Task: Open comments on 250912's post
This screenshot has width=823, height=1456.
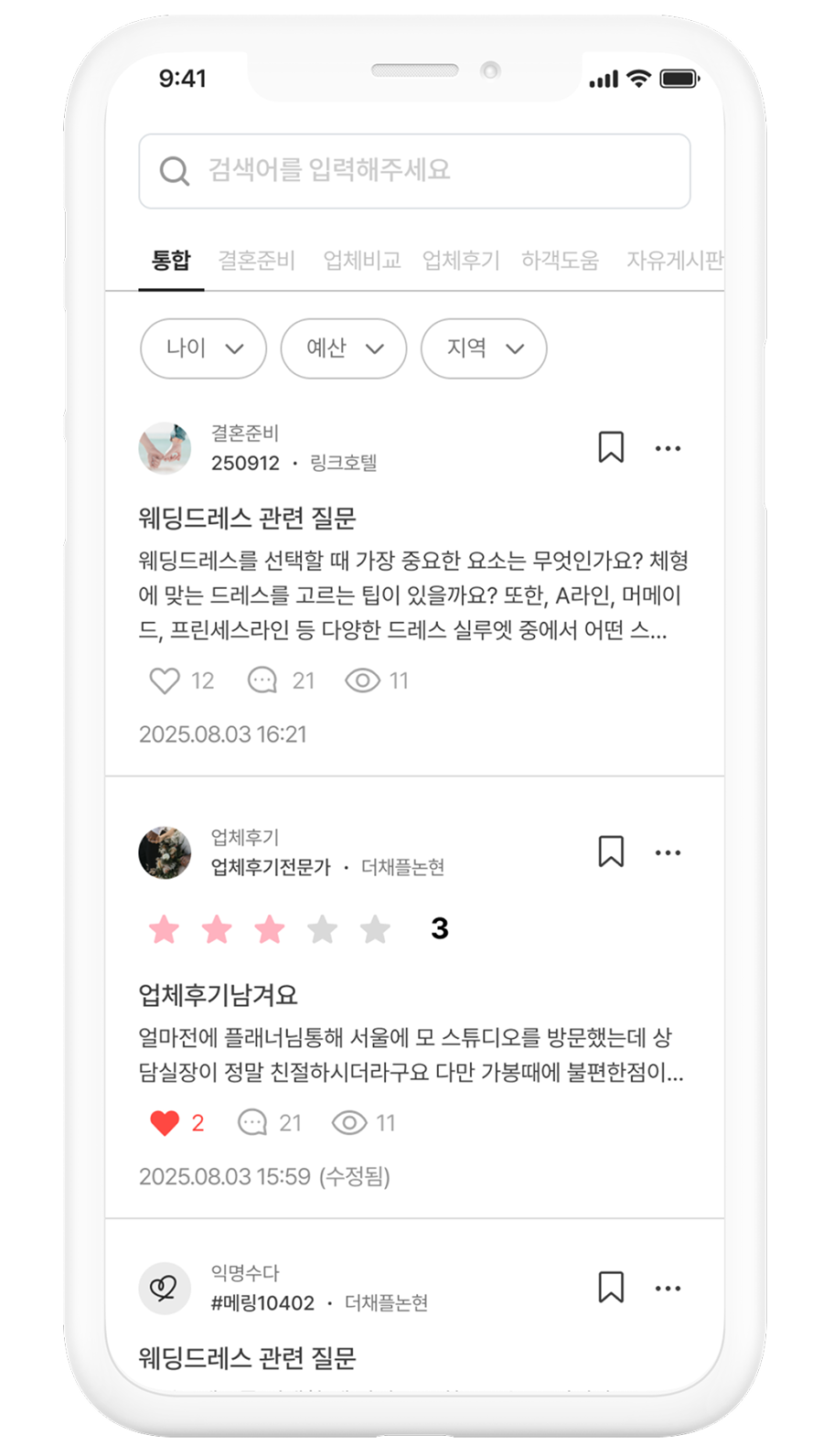Action: 262,680
